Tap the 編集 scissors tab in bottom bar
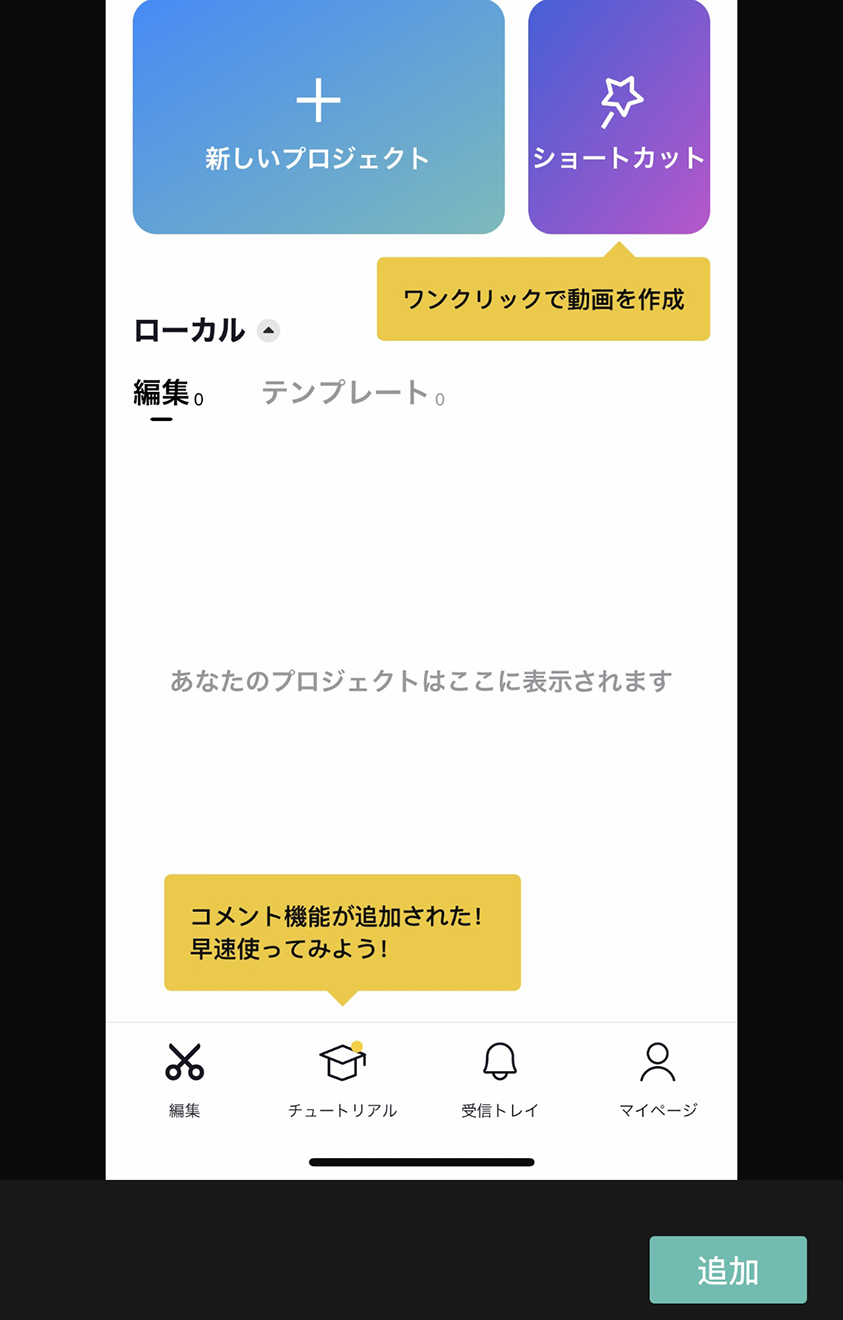This screenshot has height=1320, width=843. (184, 1078)
